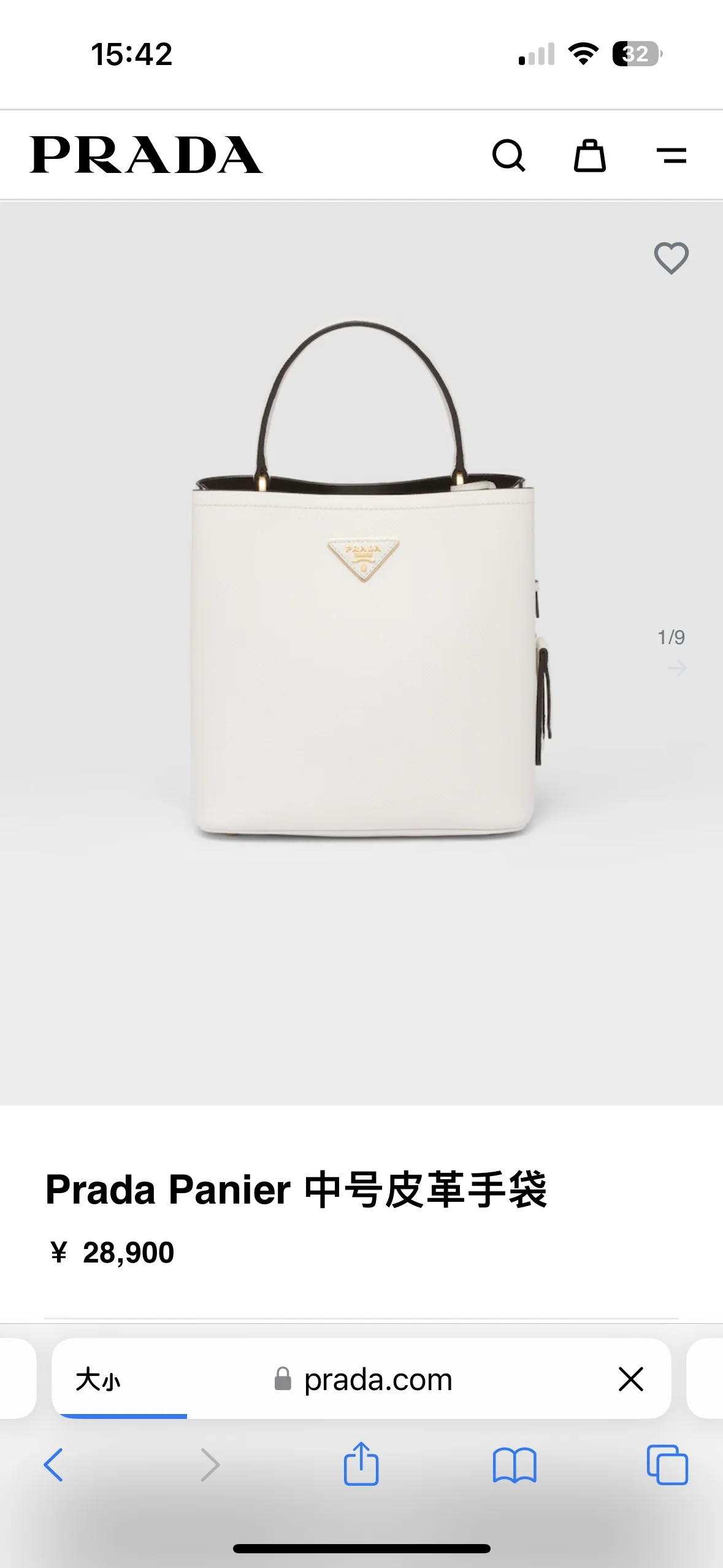Go to the next product image arrow
Screen dimensions: 723x1568
[x=677, y=667]
